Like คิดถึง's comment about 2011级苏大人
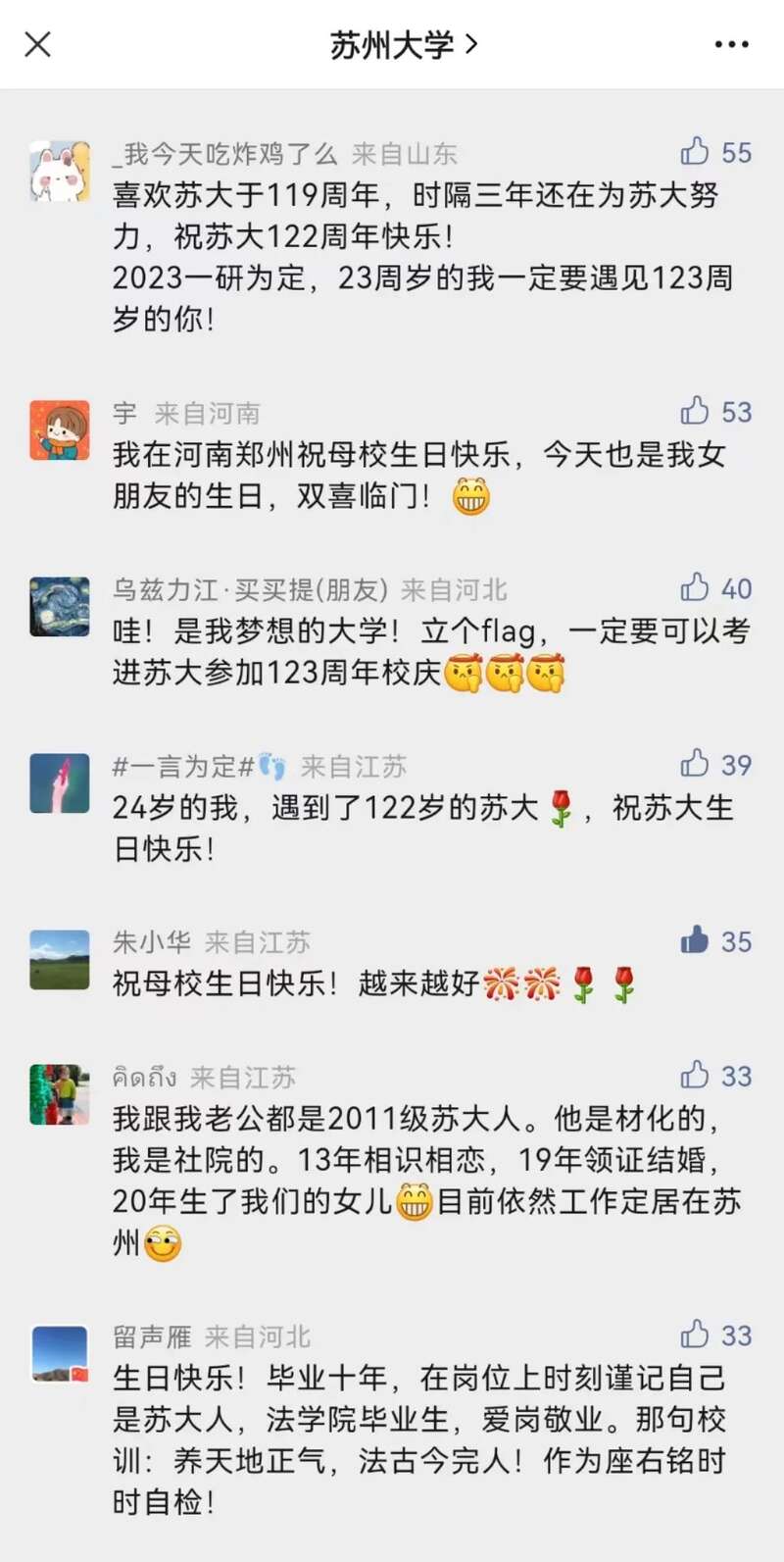784x1562 pixels. pos(696,1075)
